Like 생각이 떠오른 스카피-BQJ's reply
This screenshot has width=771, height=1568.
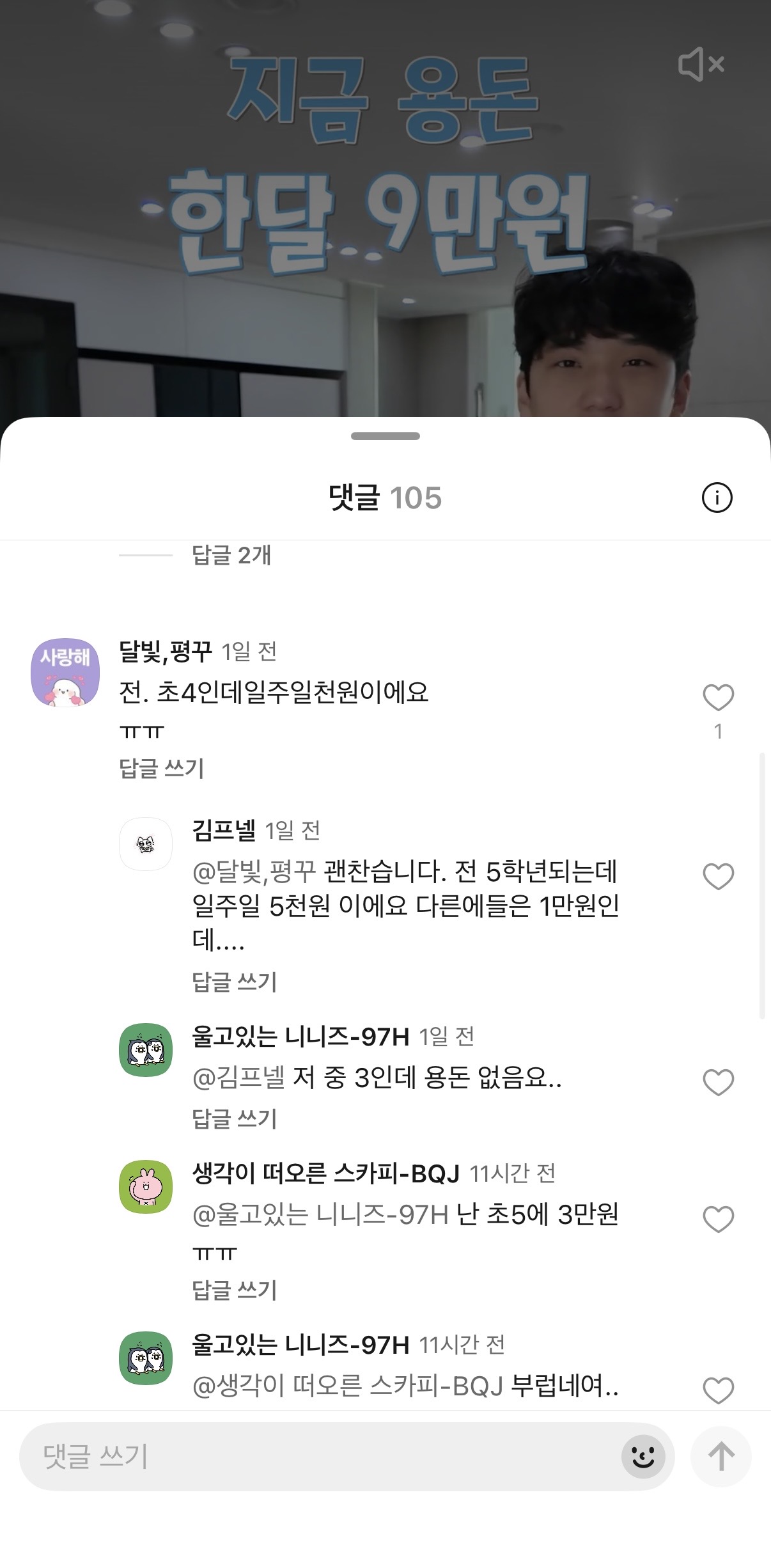pos(718,1219)
